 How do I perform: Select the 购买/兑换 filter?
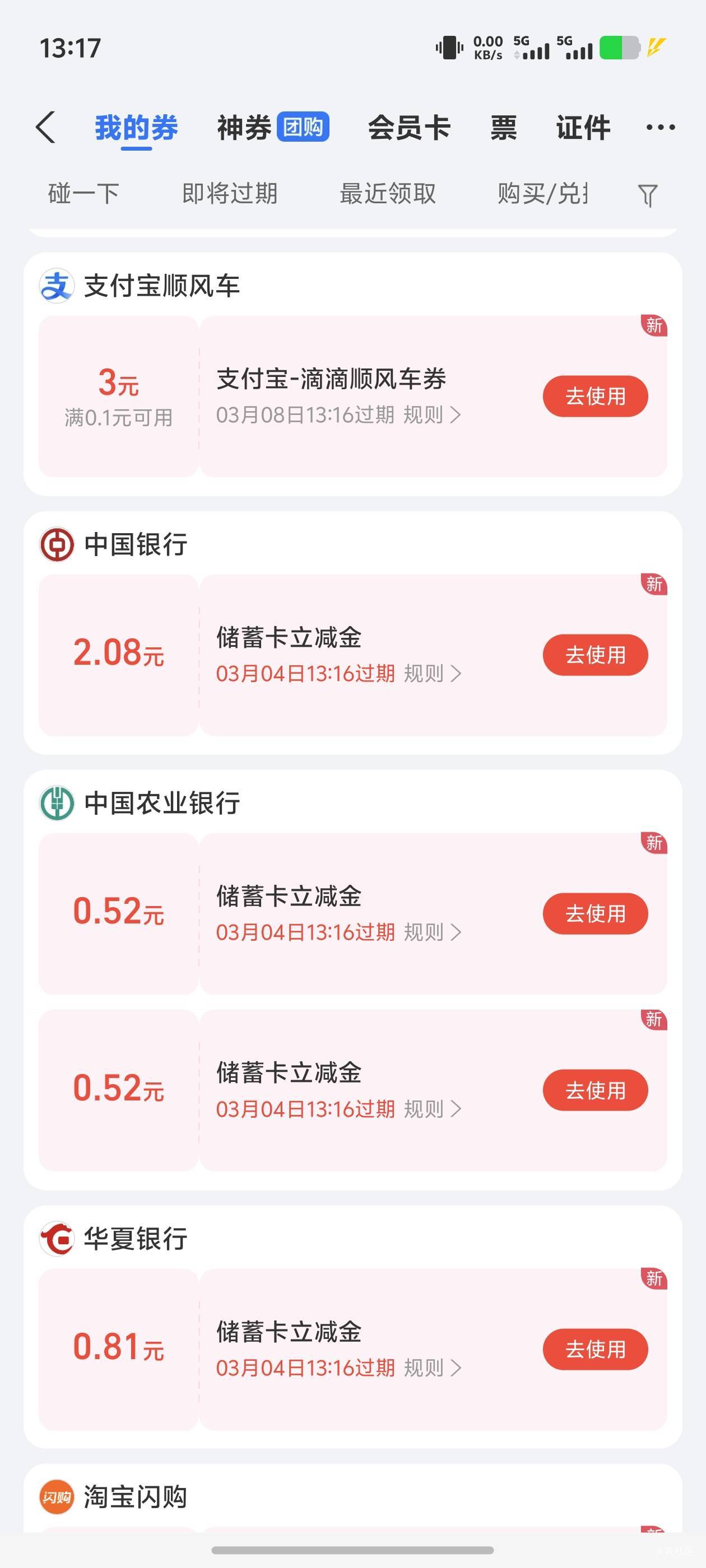[x=542, y=194]
